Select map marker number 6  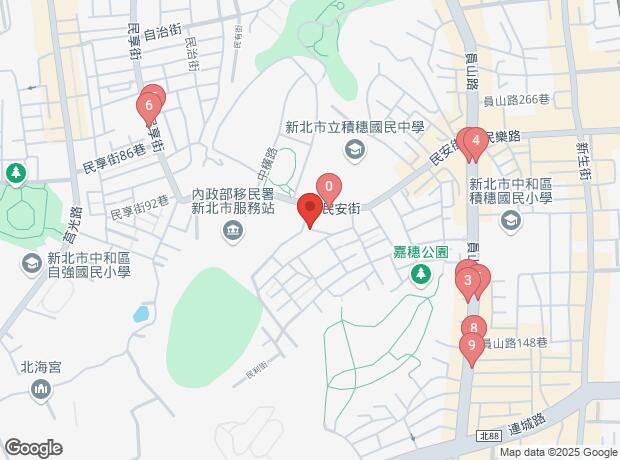[149, 107]
